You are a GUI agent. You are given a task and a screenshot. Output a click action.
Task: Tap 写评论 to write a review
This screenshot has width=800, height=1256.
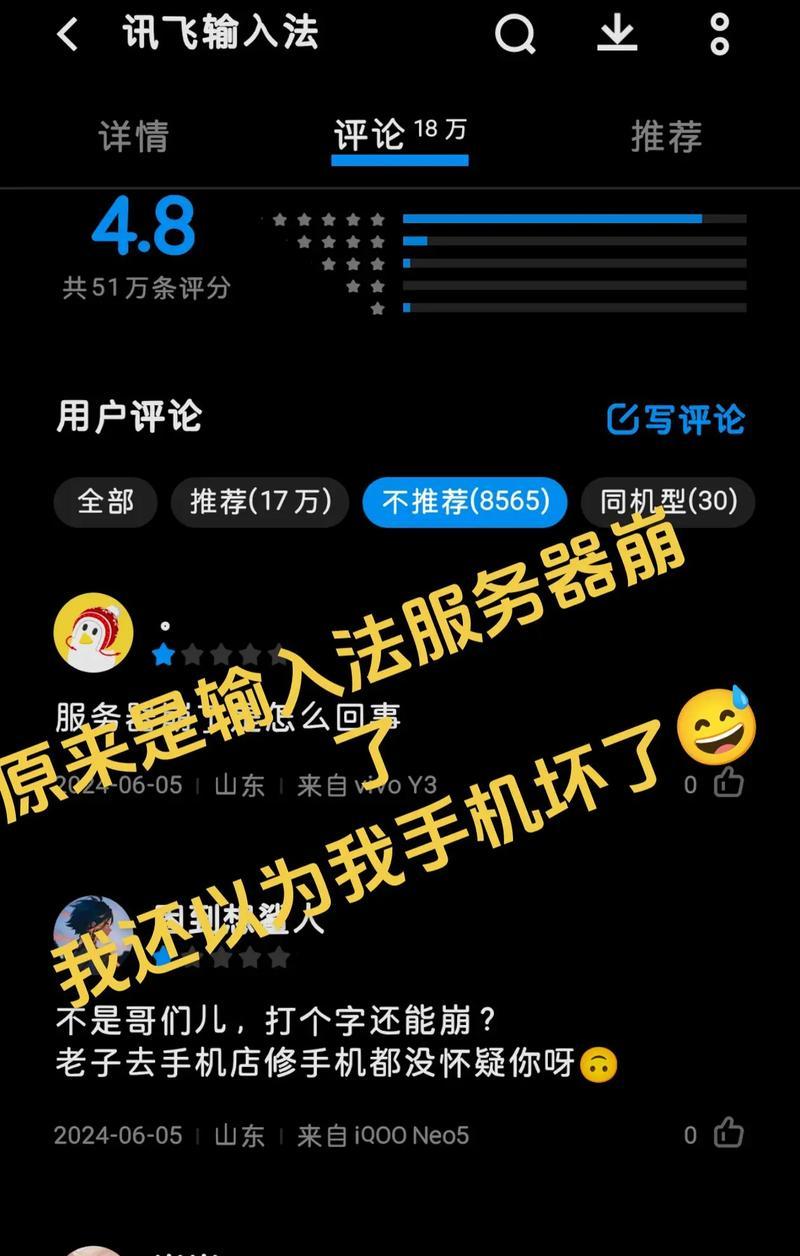pos(676,419)
